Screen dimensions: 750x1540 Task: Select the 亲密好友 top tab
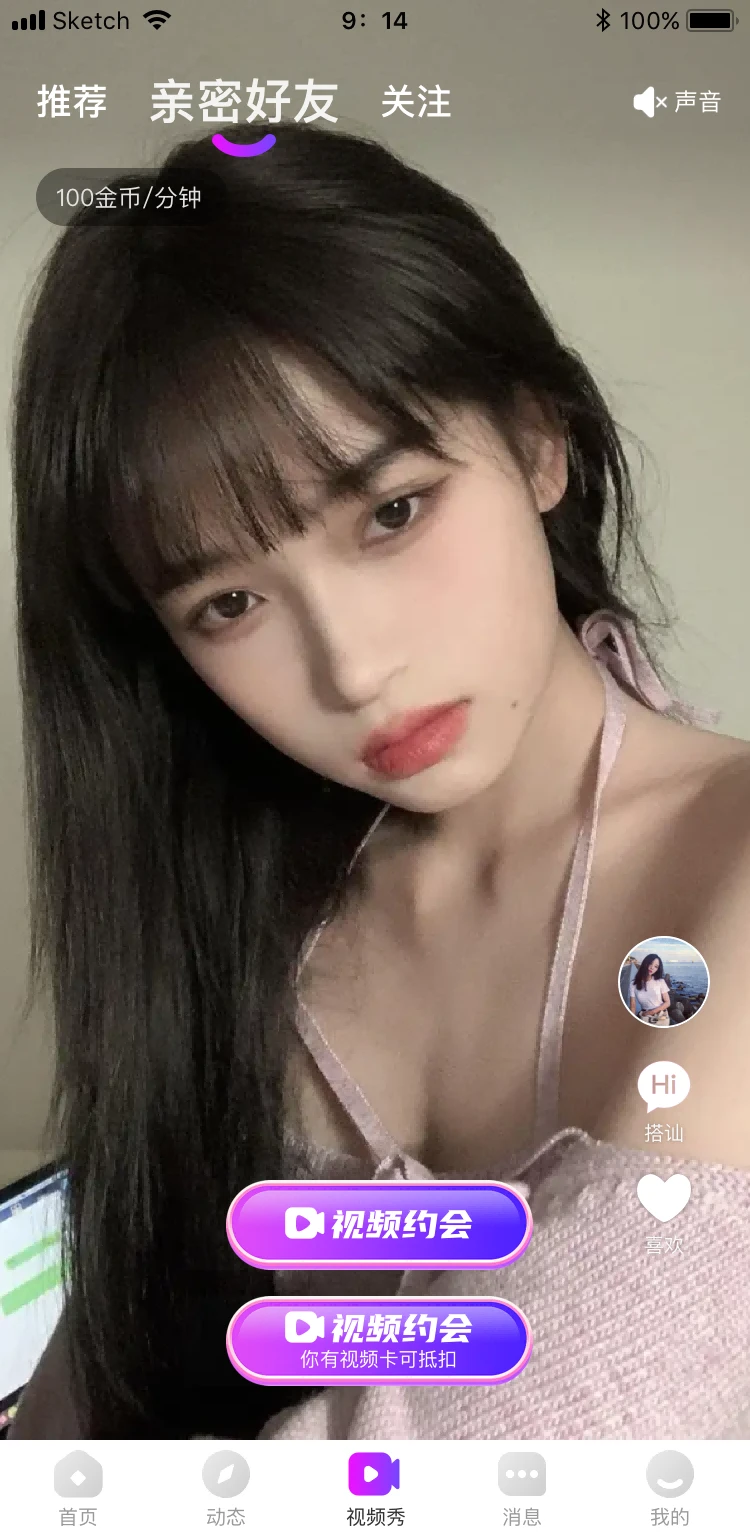tap(244, 104)
